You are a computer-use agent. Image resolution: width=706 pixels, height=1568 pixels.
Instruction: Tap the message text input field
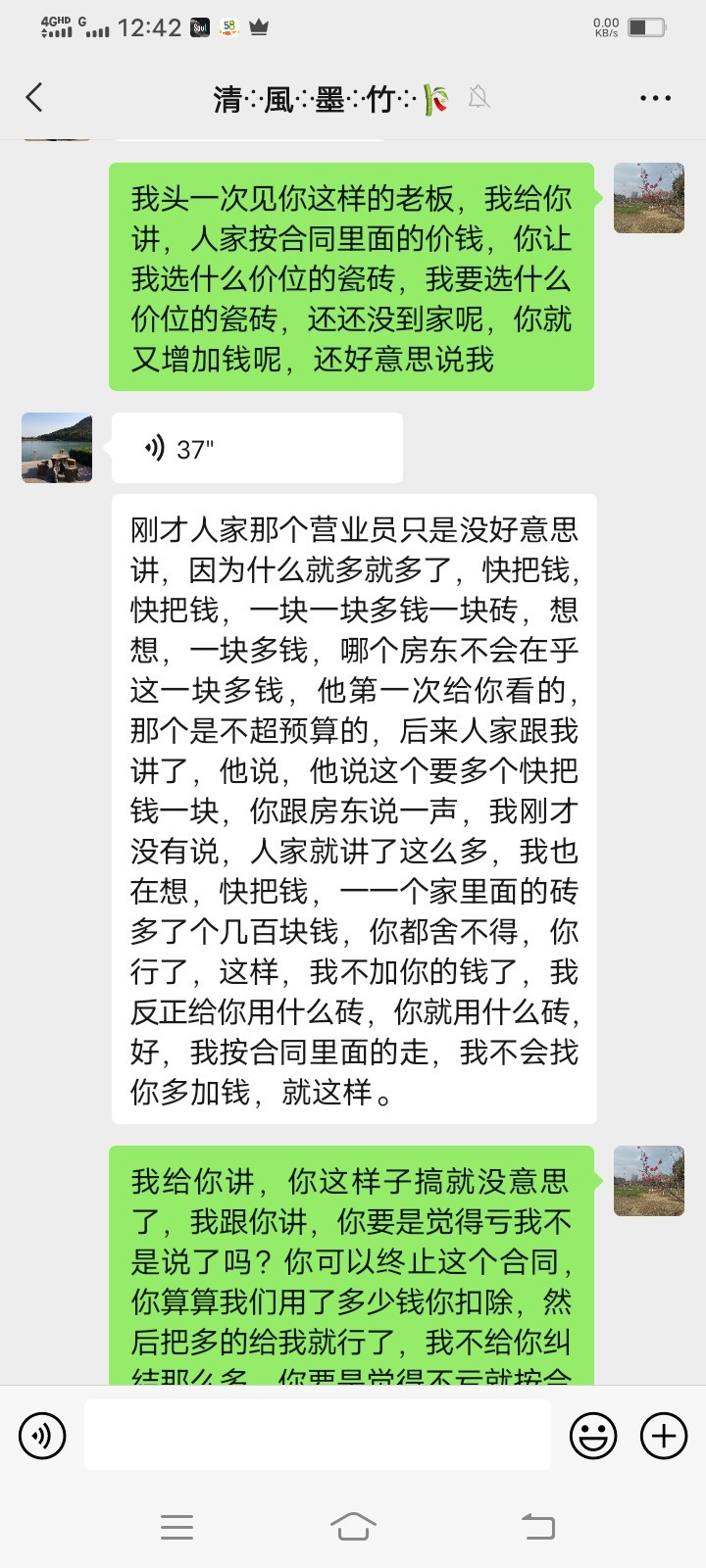[317, 1436]
